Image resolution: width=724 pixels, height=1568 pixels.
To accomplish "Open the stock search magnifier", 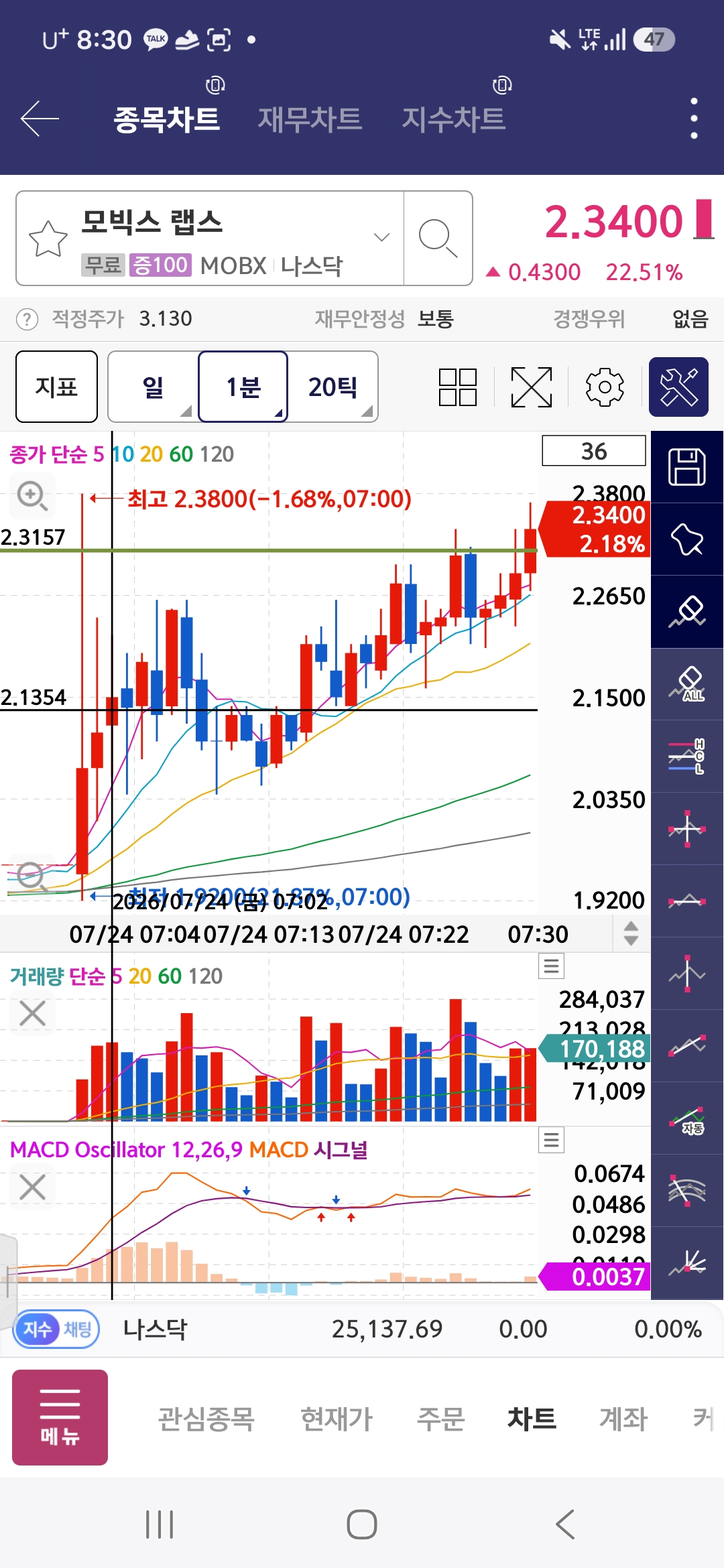I will pos(438,238).
